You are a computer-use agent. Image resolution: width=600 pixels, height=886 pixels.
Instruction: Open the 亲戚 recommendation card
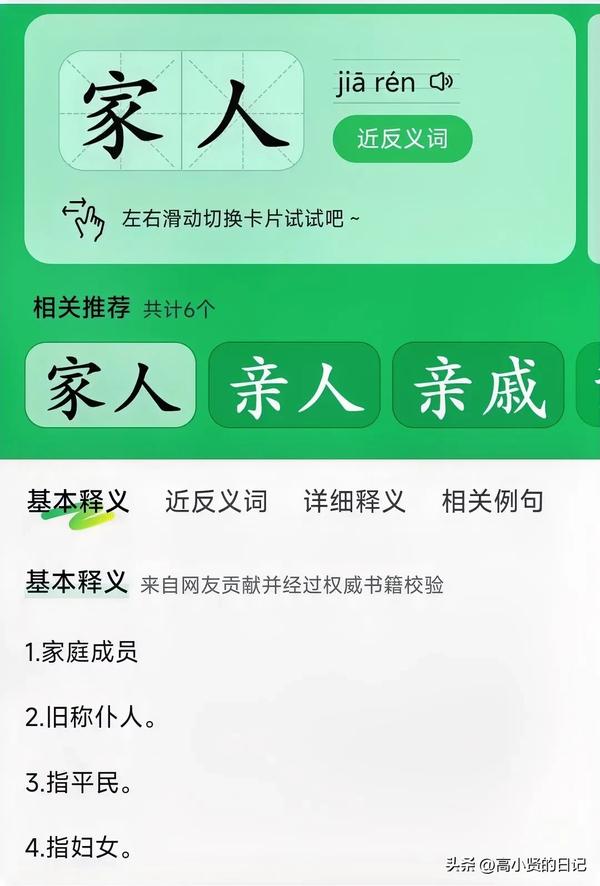click(478, 386)
